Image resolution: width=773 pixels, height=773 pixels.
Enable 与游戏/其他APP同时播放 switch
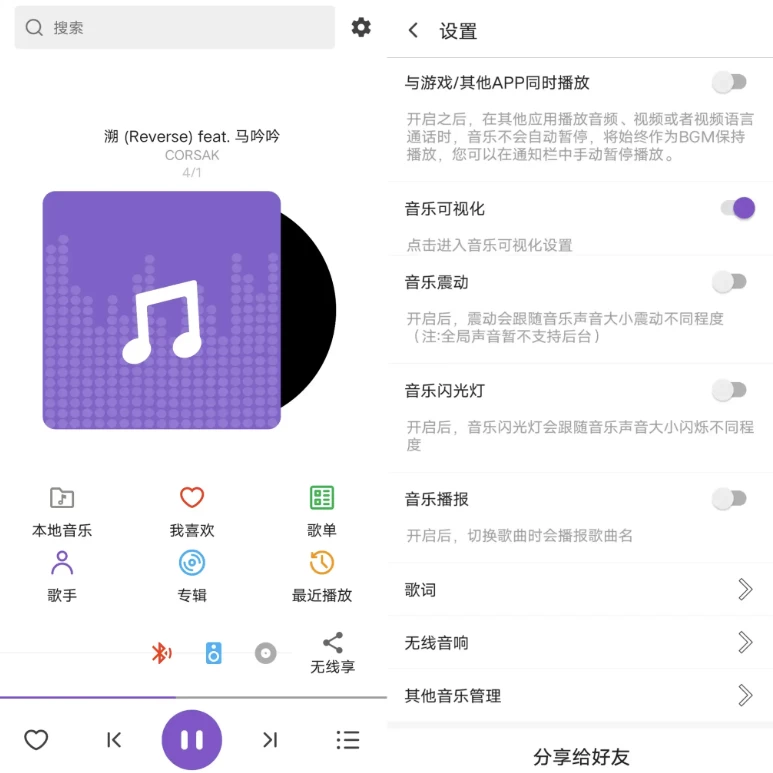point(730,82)
